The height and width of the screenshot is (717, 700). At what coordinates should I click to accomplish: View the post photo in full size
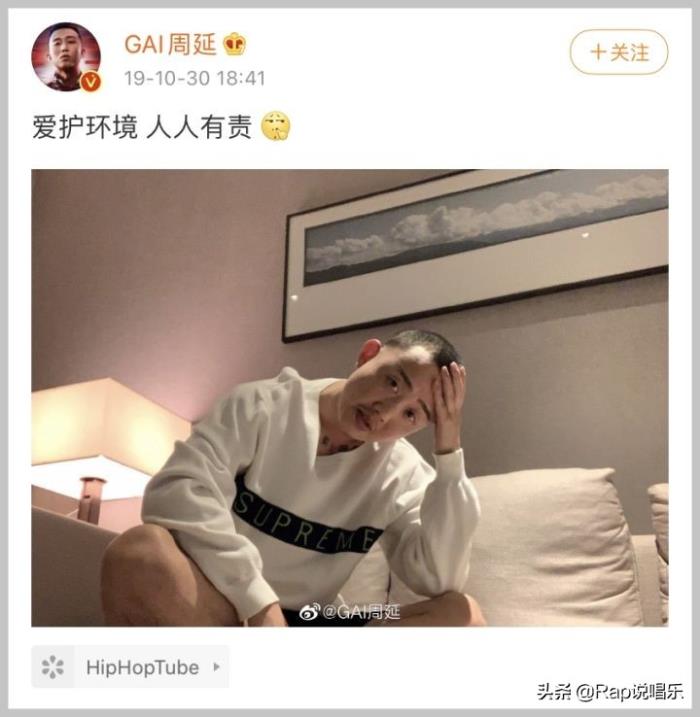click(x=349, y=397)
